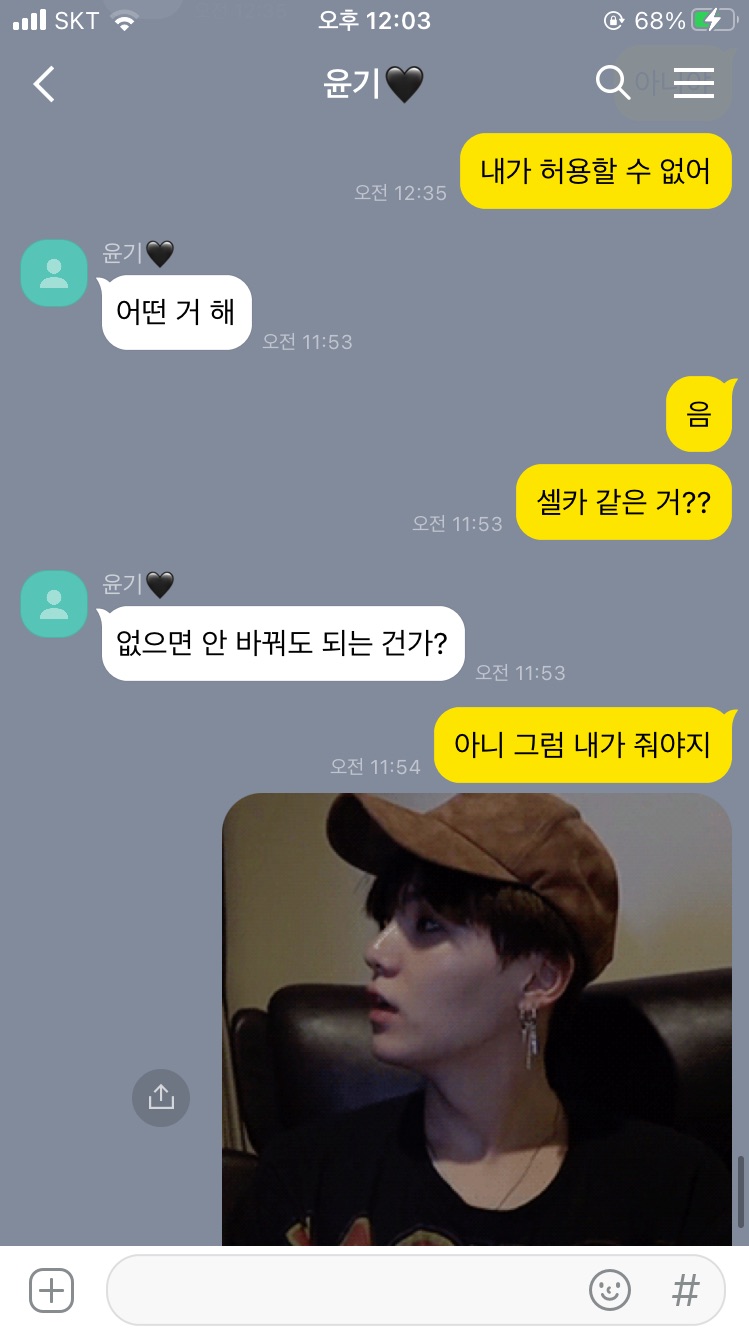Open the hashtag search
Screen dimensions: 749x1334
pyautogui.click(x=686, y=1290)
